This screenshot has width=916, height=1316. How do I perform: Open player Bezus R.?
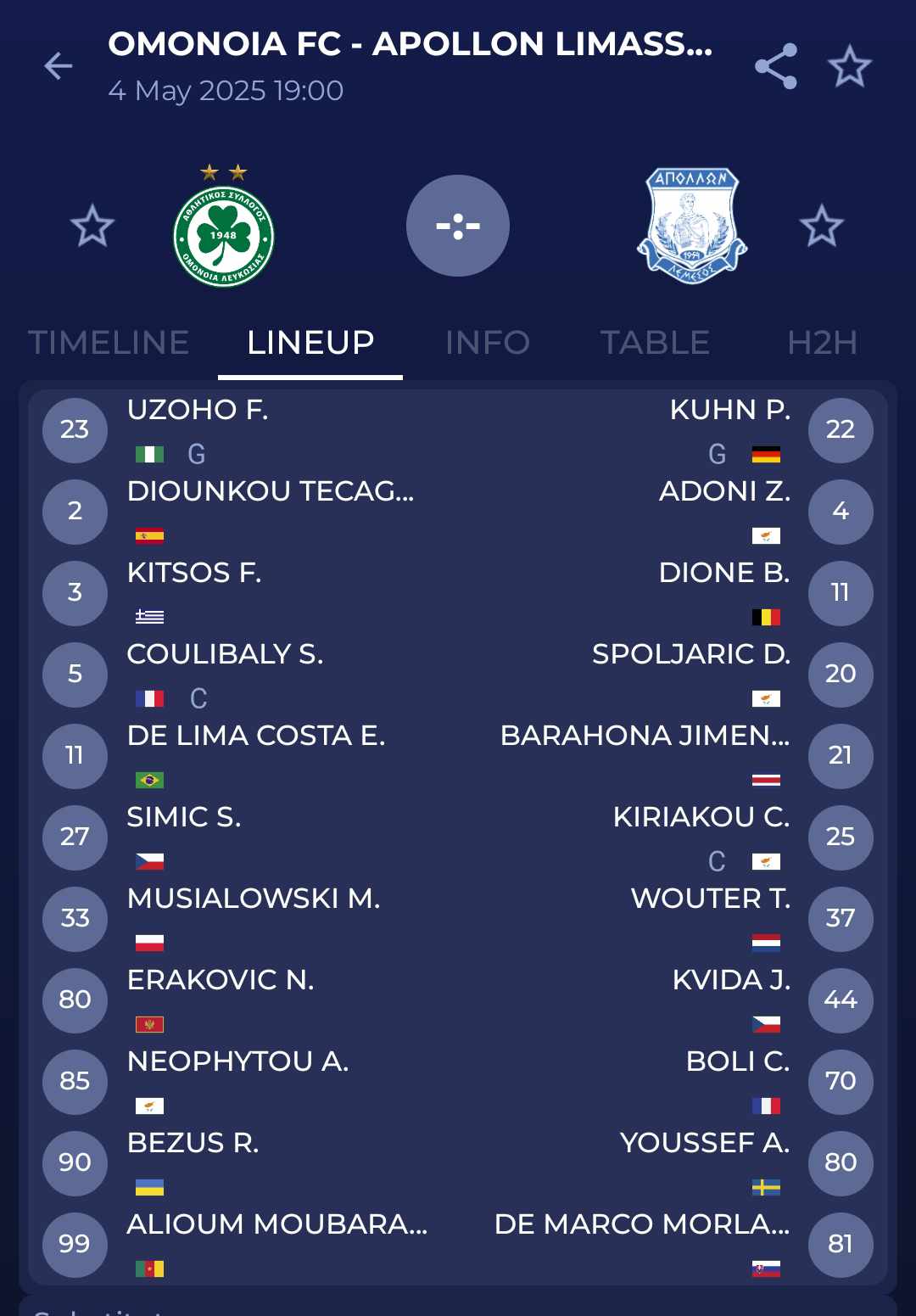click(193, 1144)
